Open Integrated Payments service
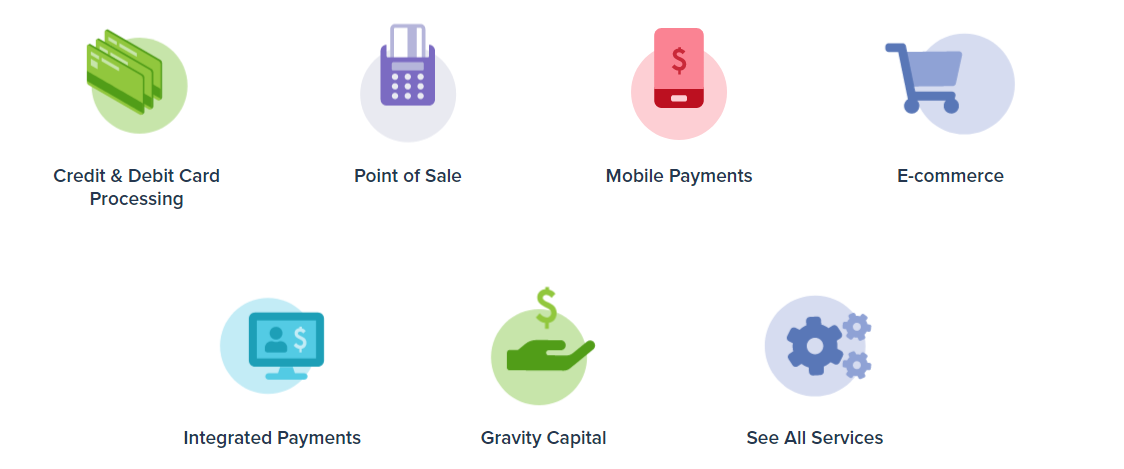This screenshot has height=469, width=1124. (272, 438)
